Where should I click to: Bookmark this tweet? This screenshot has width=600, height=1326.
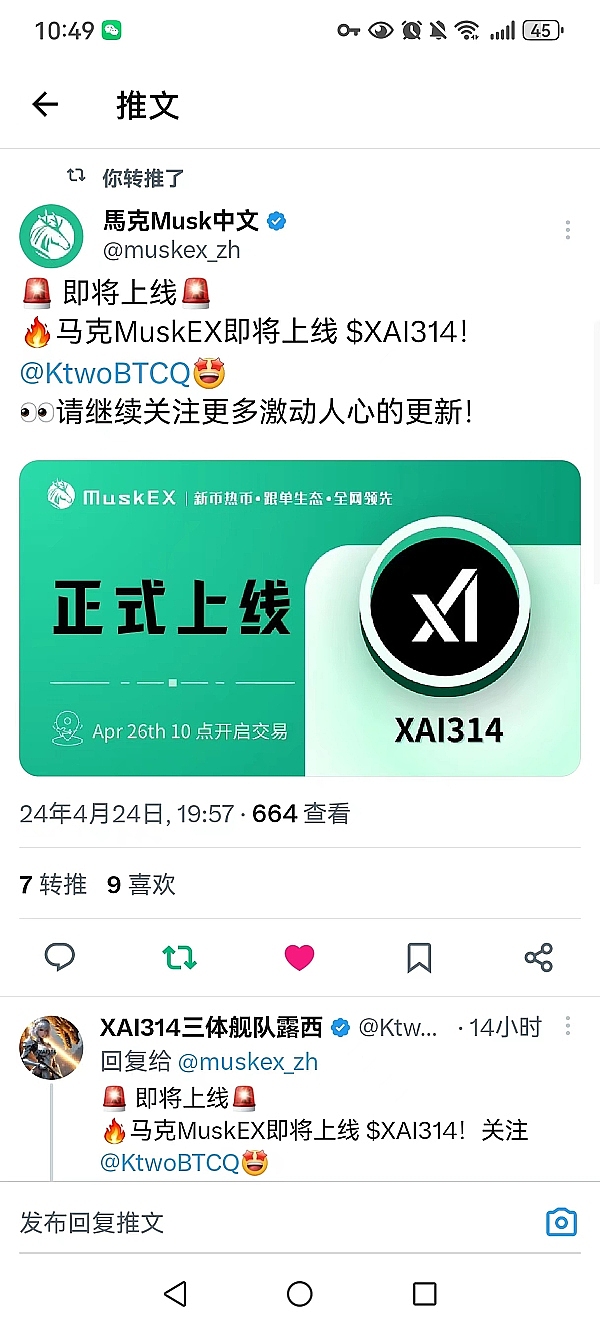(419, 958)
